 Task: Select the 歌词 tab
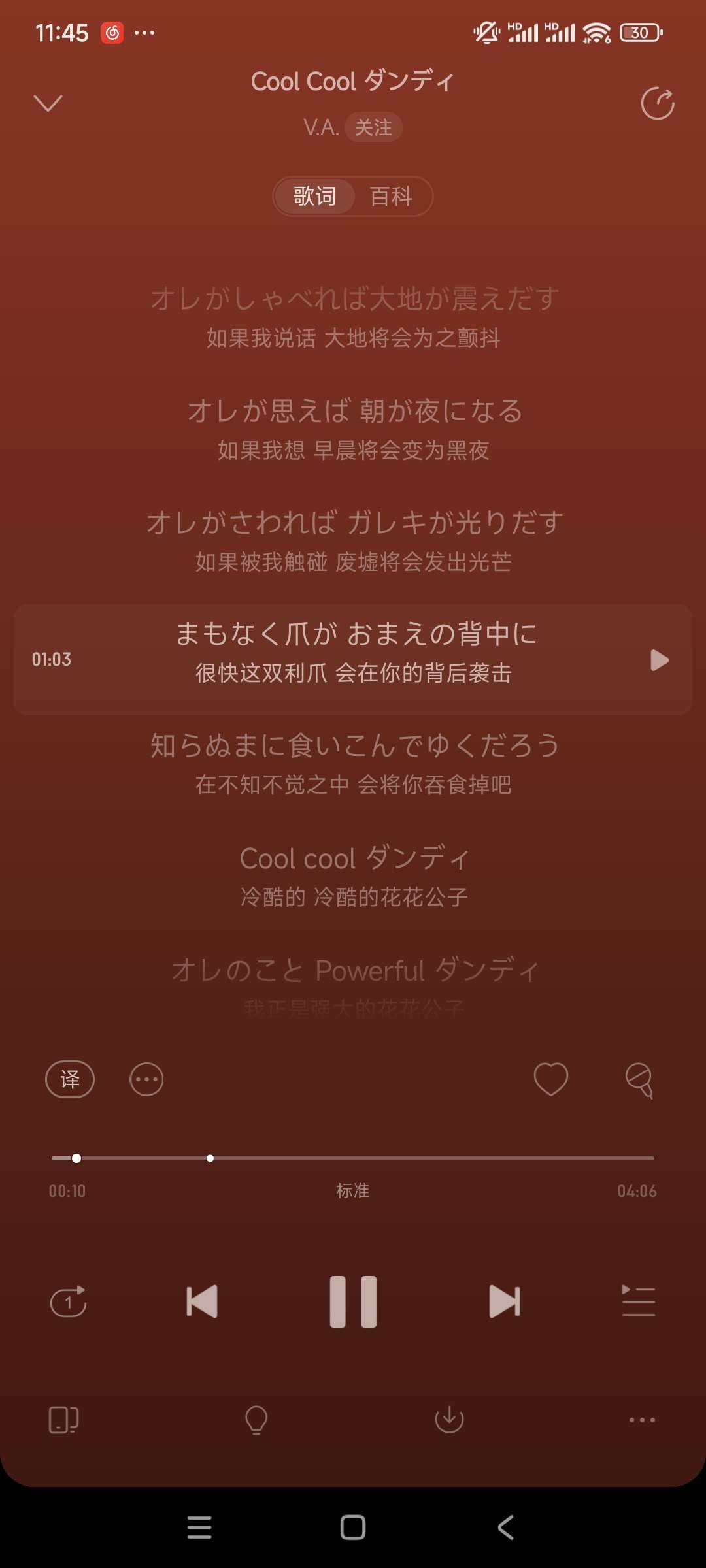[314, 196]
